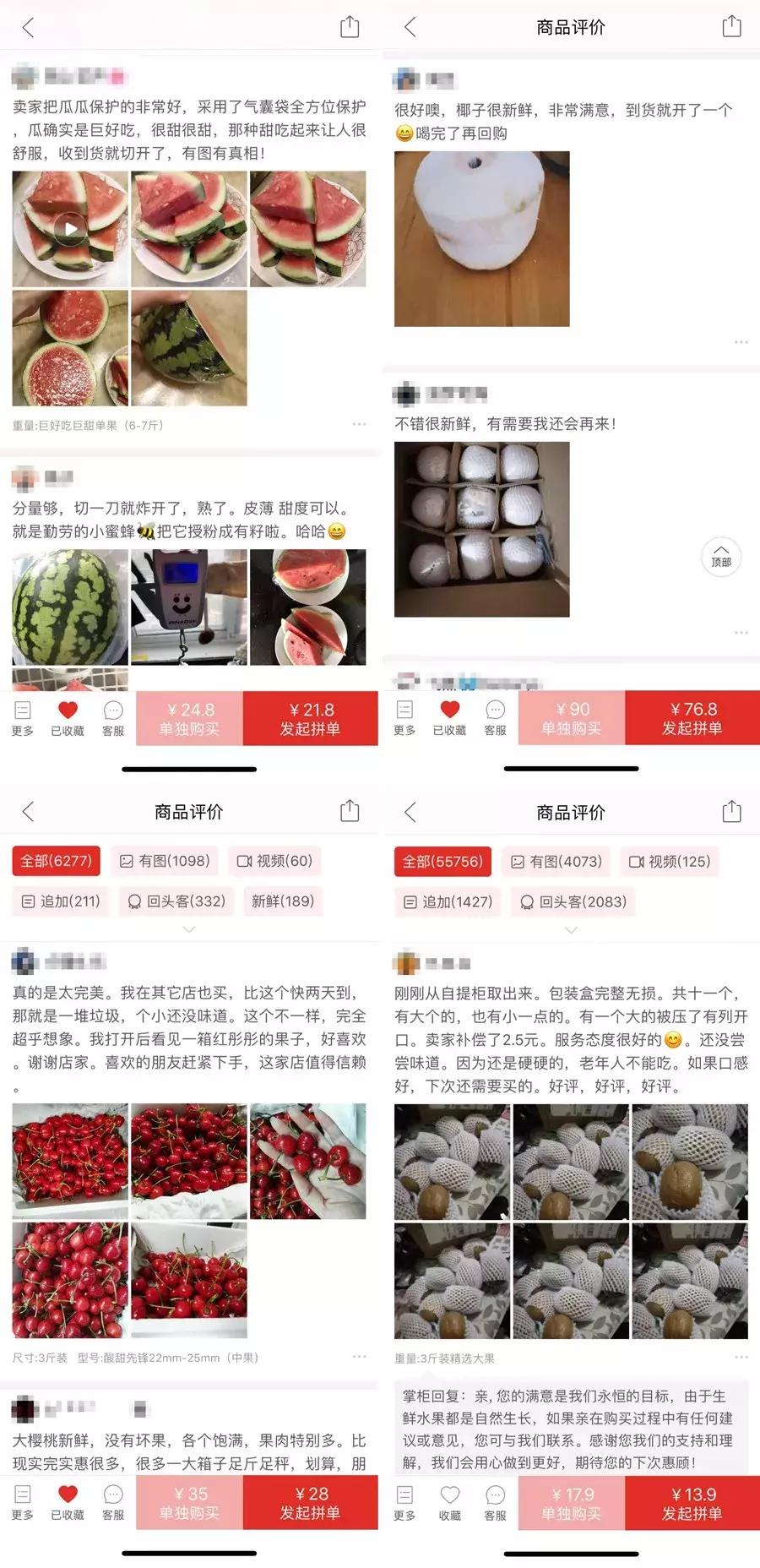Collapse the kiwi review filter panel

(x=570, y=931)
